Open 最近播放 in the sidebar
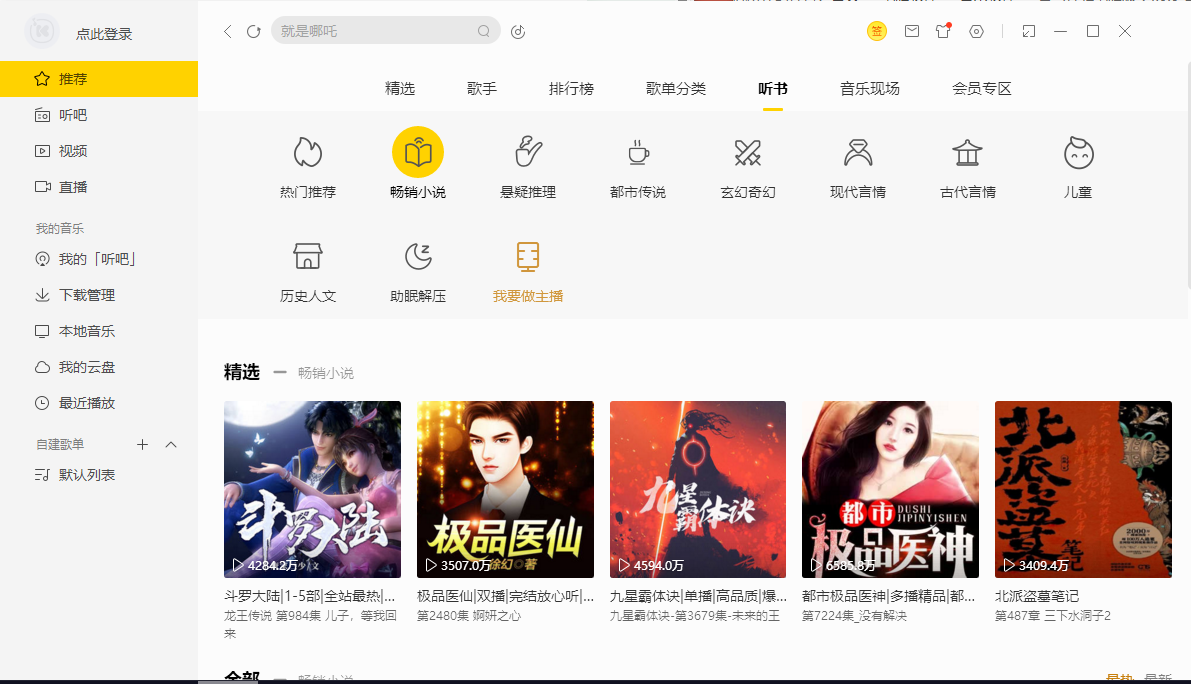1191x684 pixels. coord(87,403)
